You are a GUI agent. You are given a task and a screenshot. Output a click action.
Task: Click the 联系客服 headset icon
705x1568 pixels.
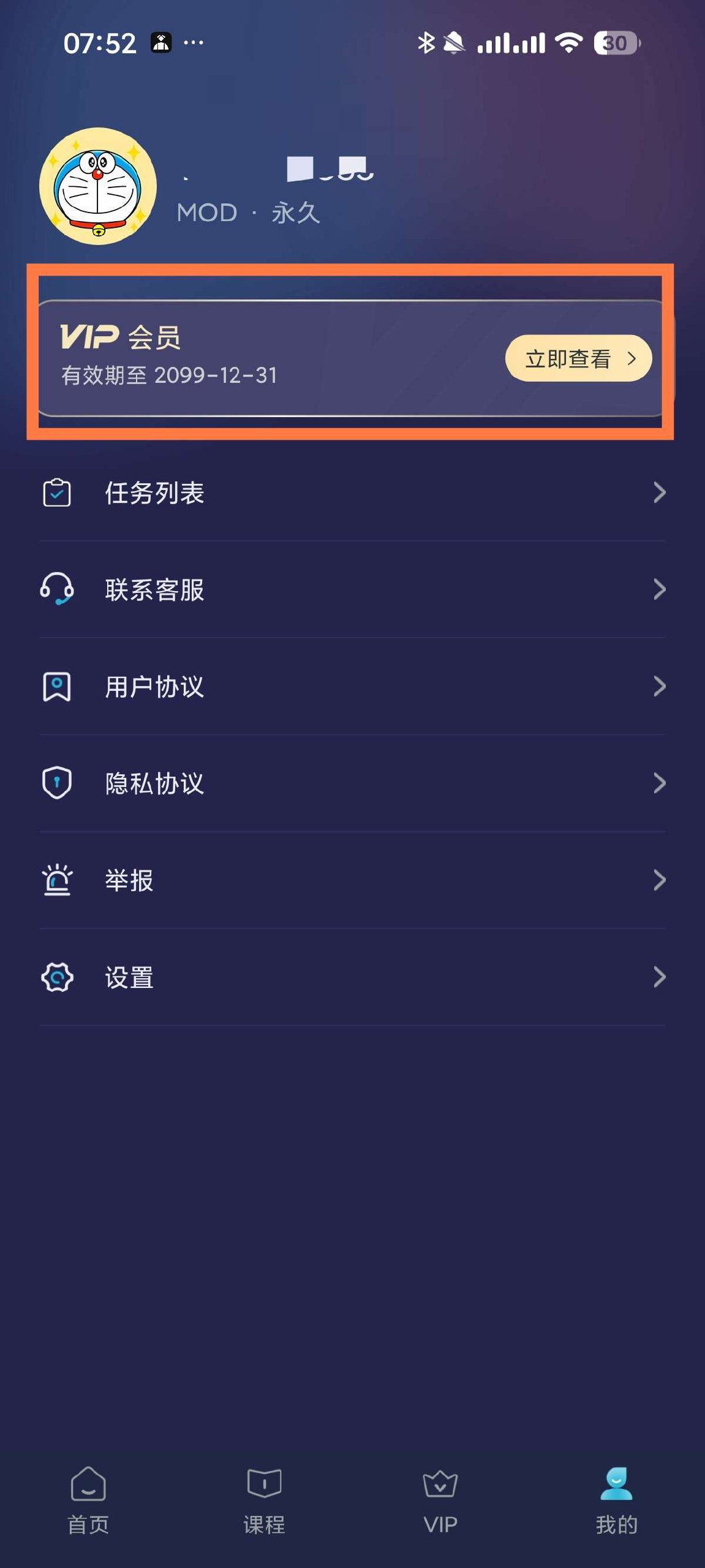tap(57, 590)
